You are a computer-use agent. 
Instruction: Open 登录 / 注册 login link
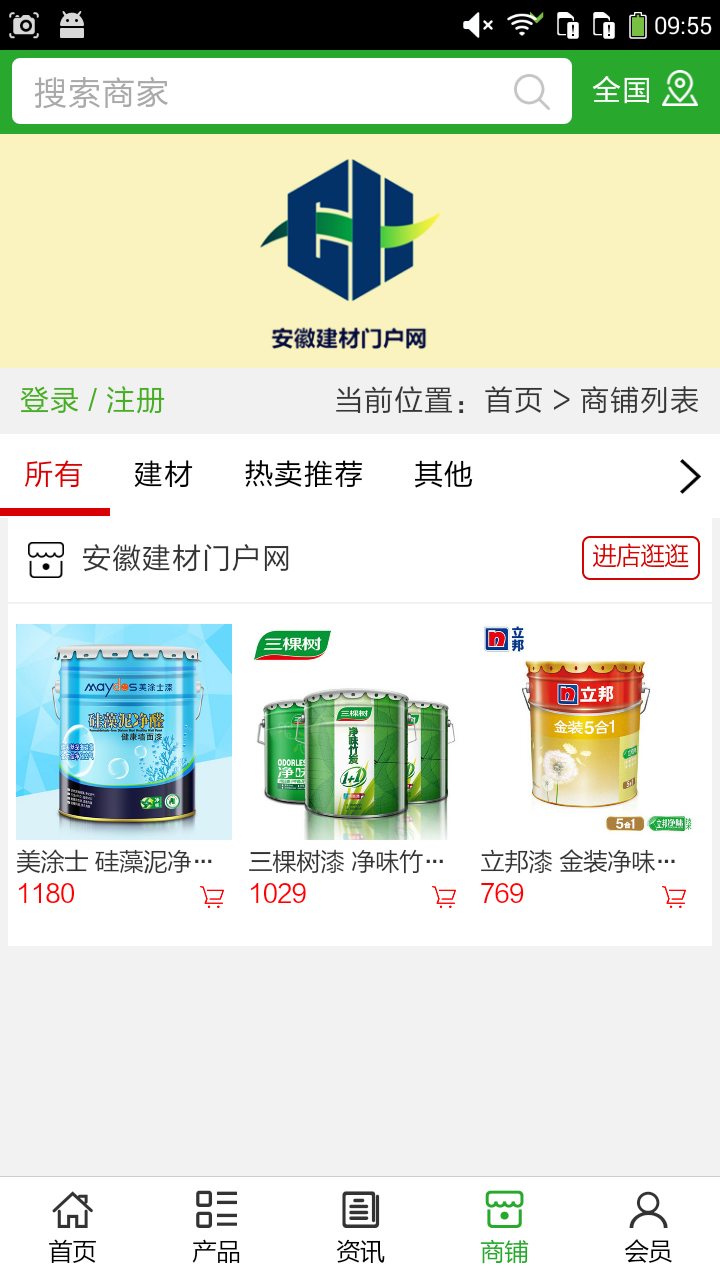point(92,401)
